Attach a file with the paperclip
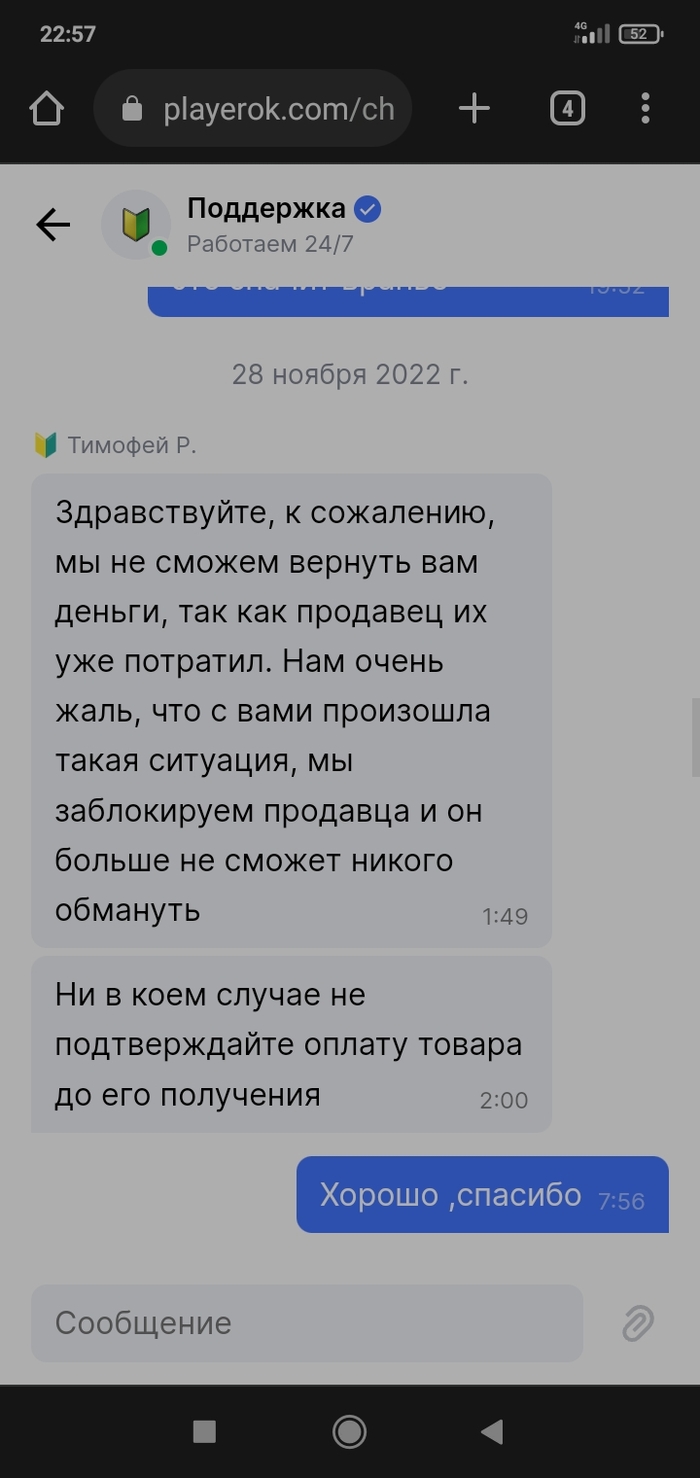Image resolution: width=700 pixels, height=1478 pixels. (637, 1323)
